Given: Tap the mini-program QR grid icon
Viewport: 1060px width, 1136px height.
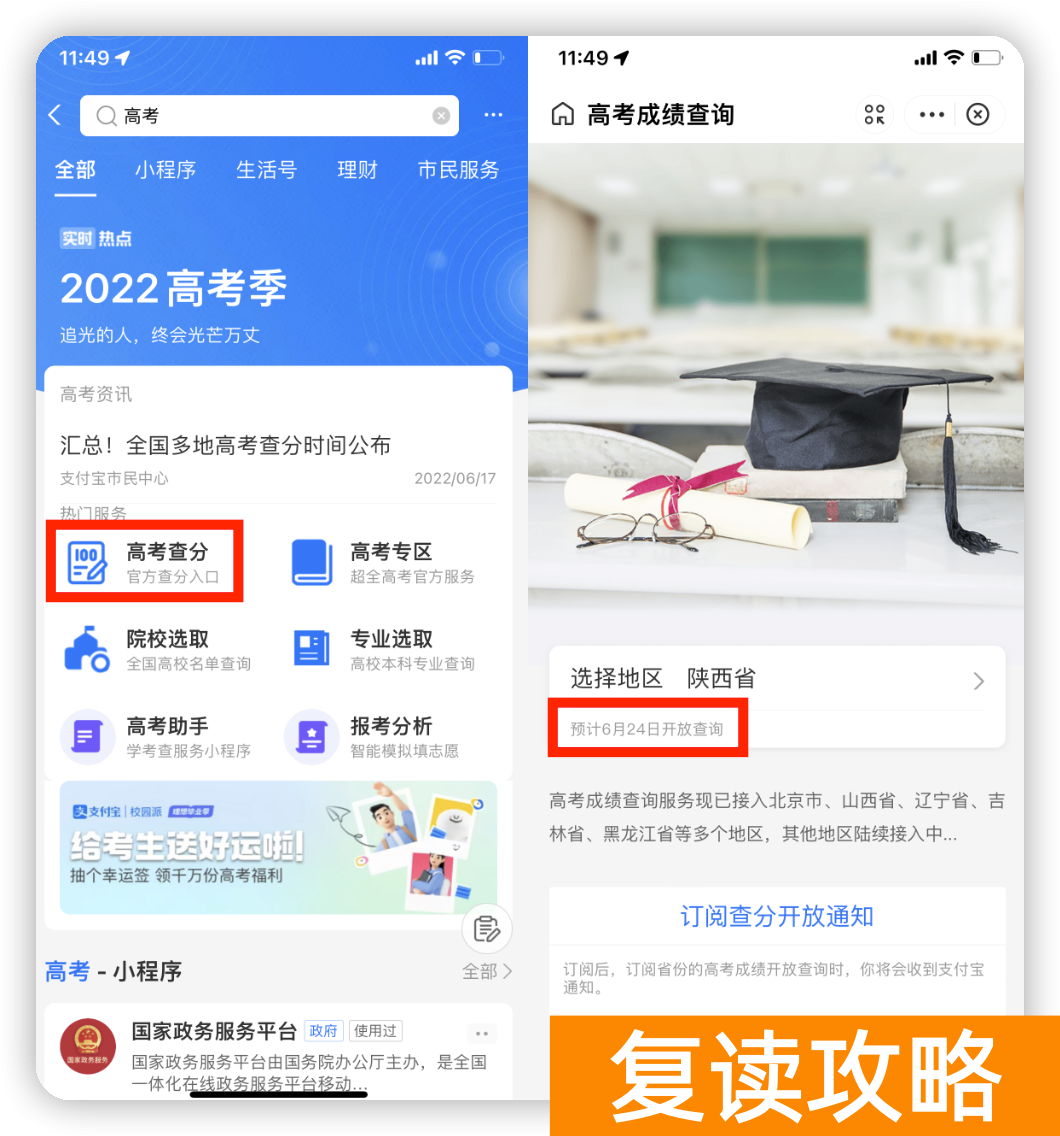Looking at the screenshot, I should pos(875,114).
